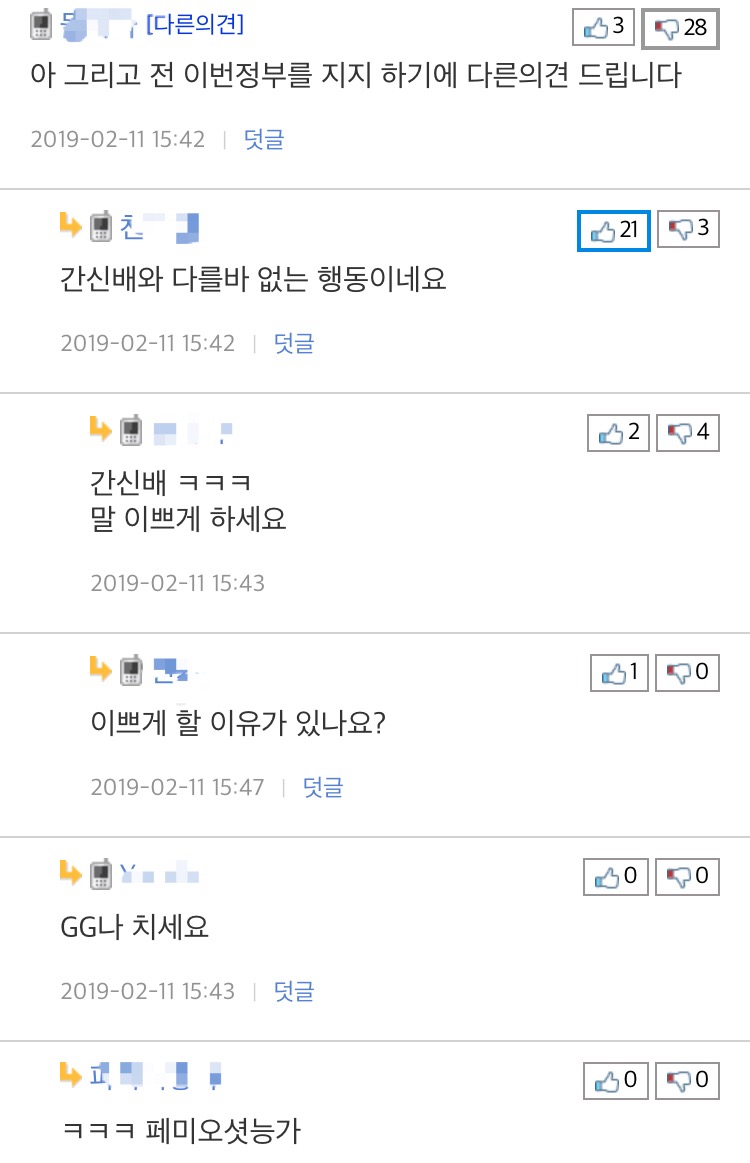Open 덧글 under '이쁘게 할 이유가 있나요?'

(322, 787)
